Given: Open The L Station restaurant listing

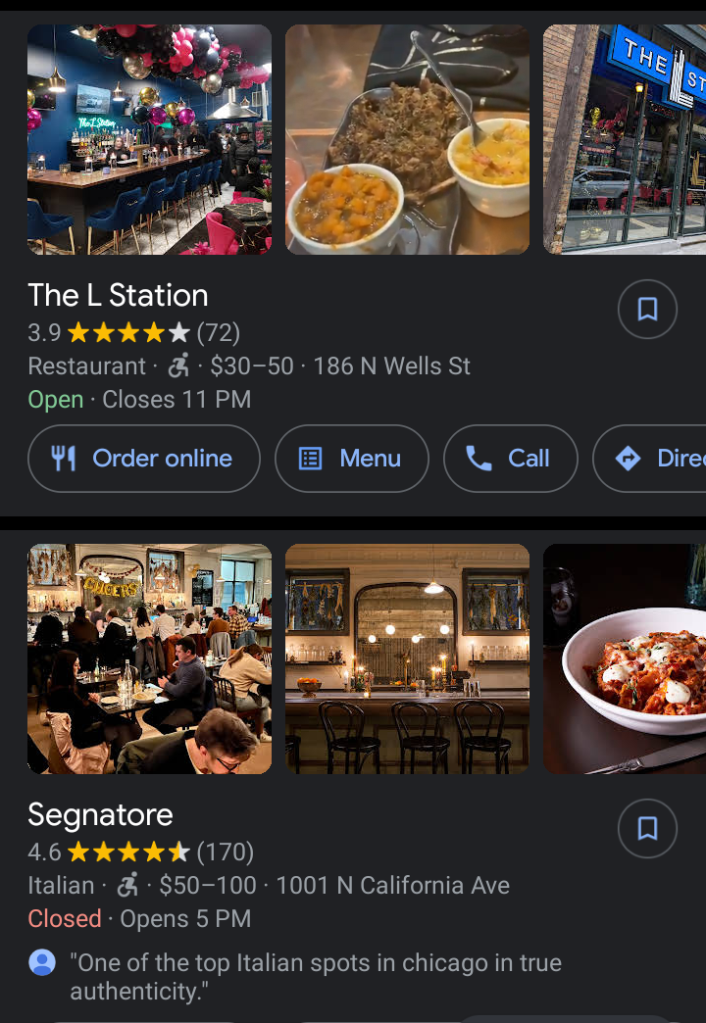Looking at the screenshot, I should click(118, 296).
